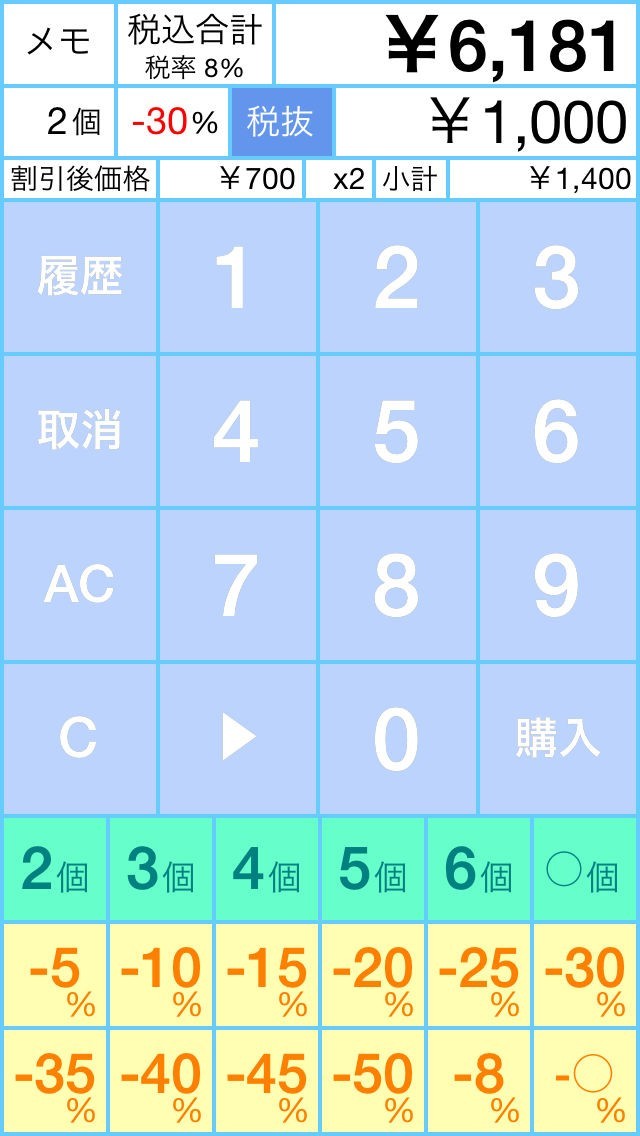Apply the -25% discount
640x1136 pixels.
[x=478, y=976]
